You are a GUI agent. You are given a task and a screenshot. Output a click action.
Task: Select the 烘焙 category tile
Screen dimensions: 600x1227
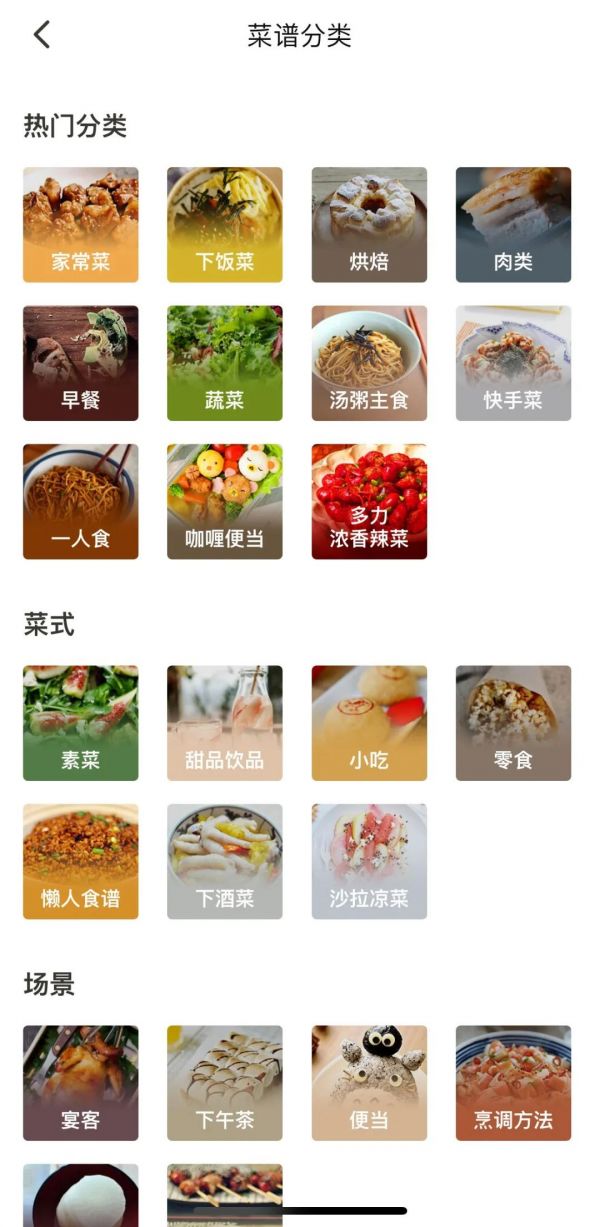pyautogui.click(x=369, y=225)
